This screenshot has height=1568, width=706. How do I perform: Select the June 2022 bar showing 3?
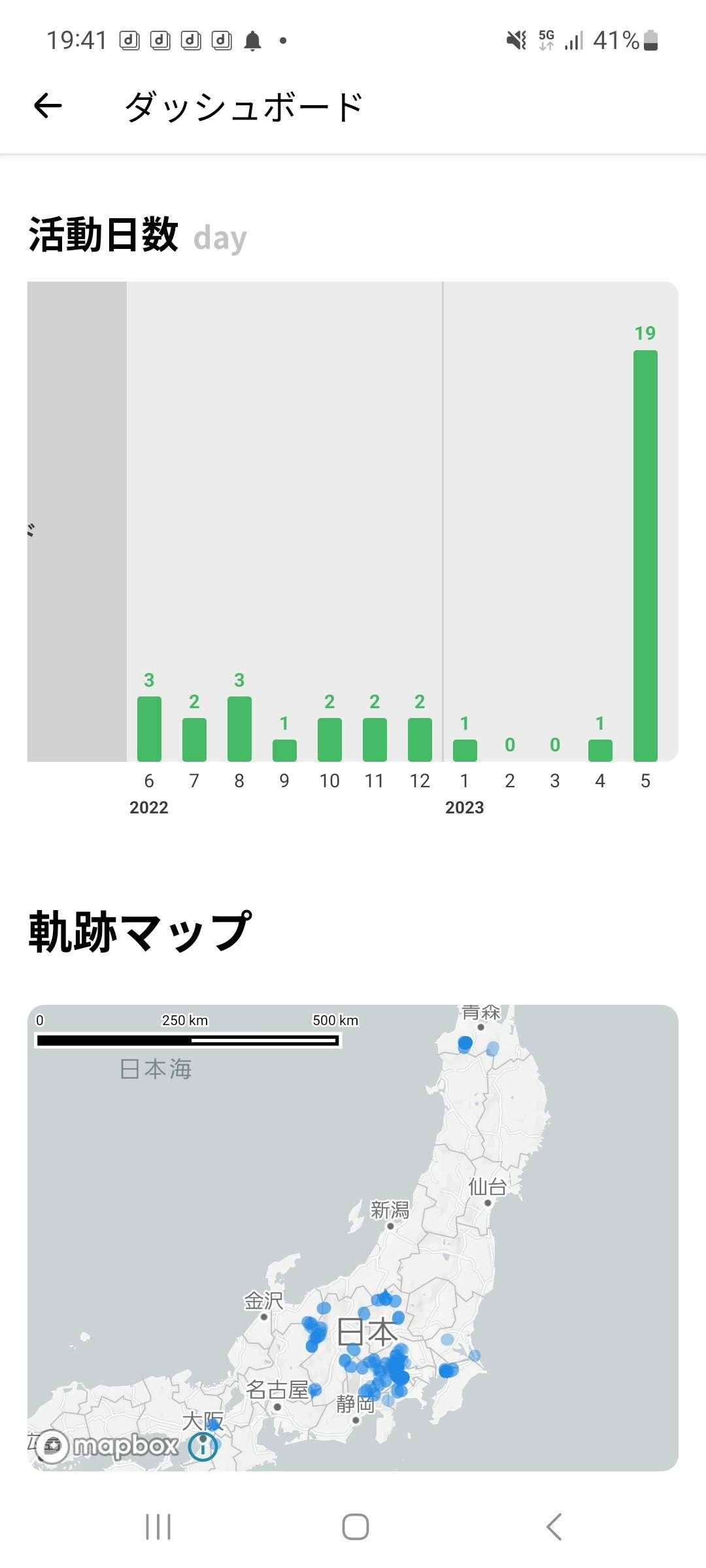pyautogui.click(x=149, y=729)
